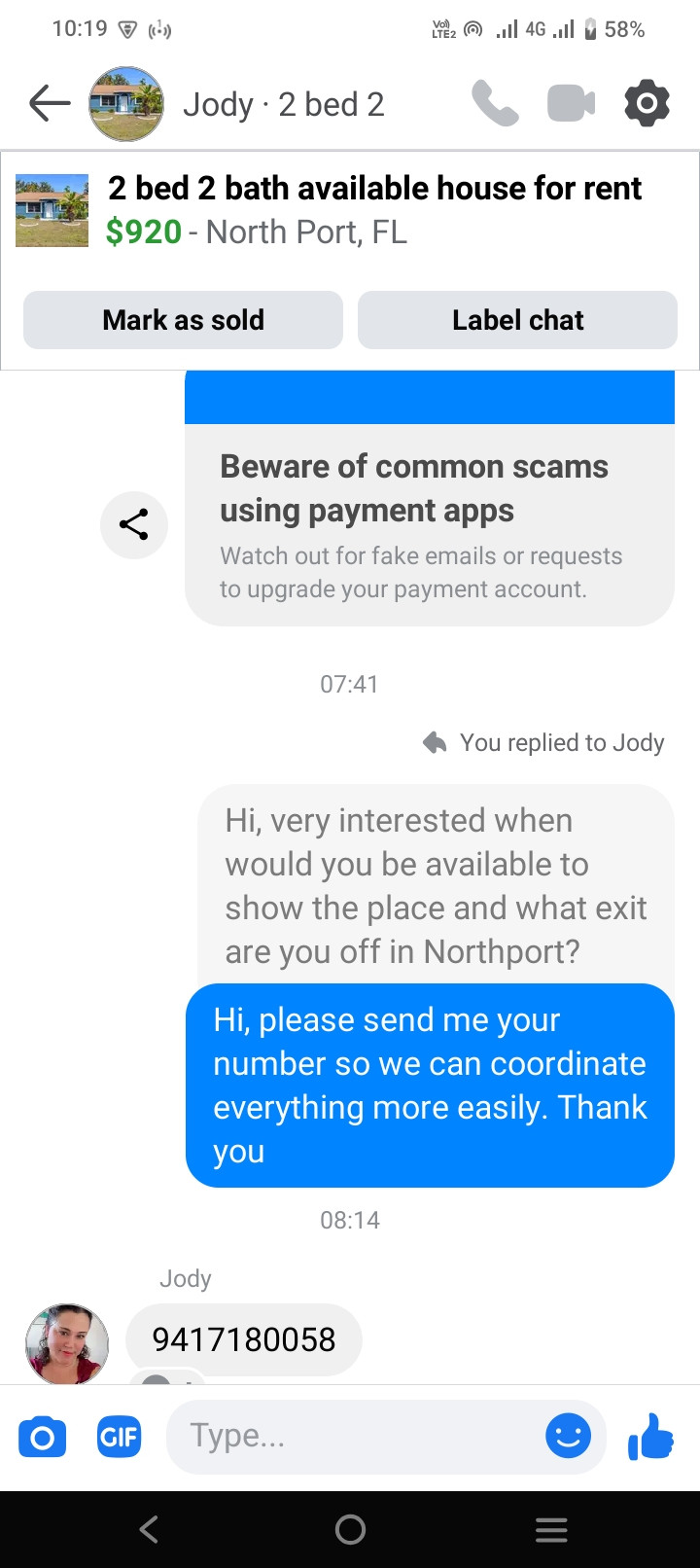Mark the listing as sold

[183, 320]
